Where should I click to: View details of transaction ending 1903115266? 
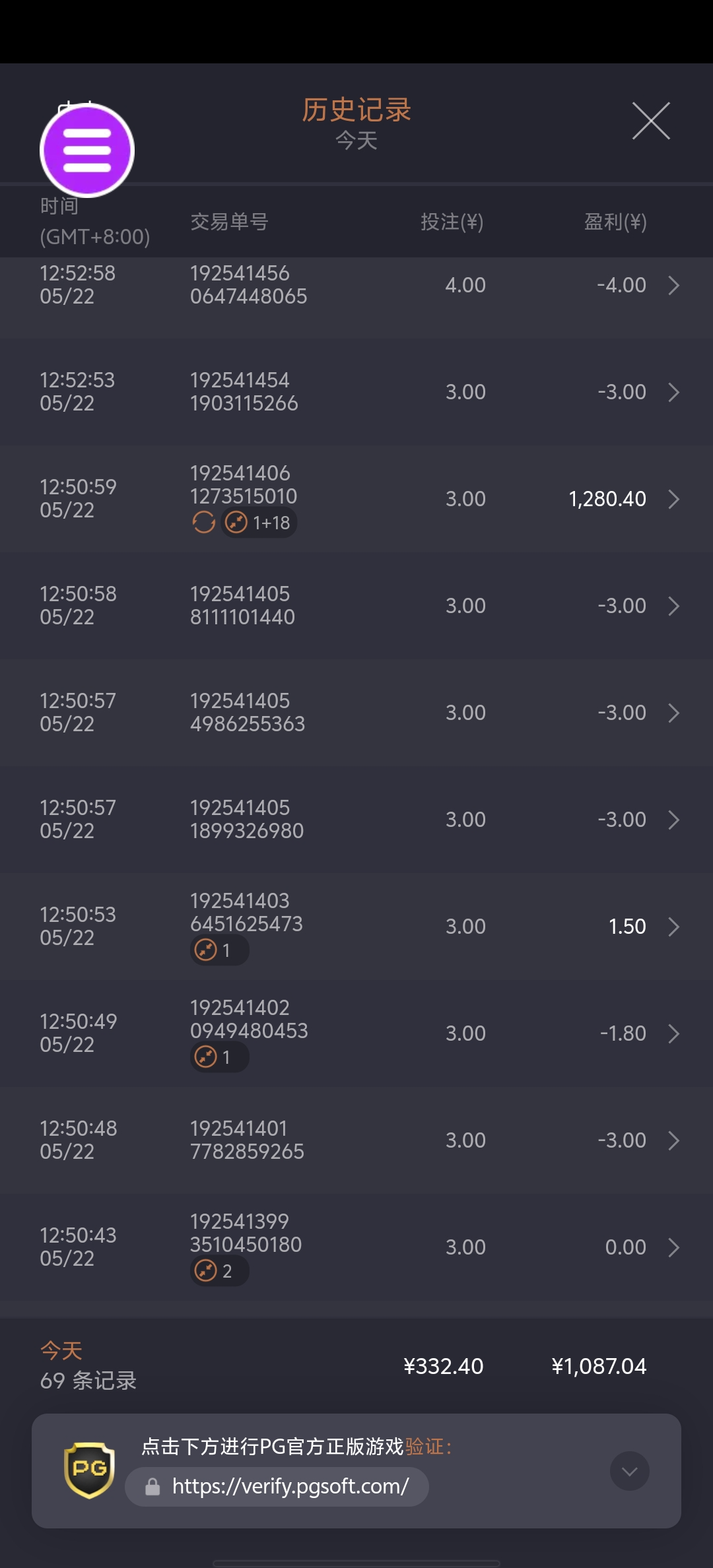click(356, 392)
